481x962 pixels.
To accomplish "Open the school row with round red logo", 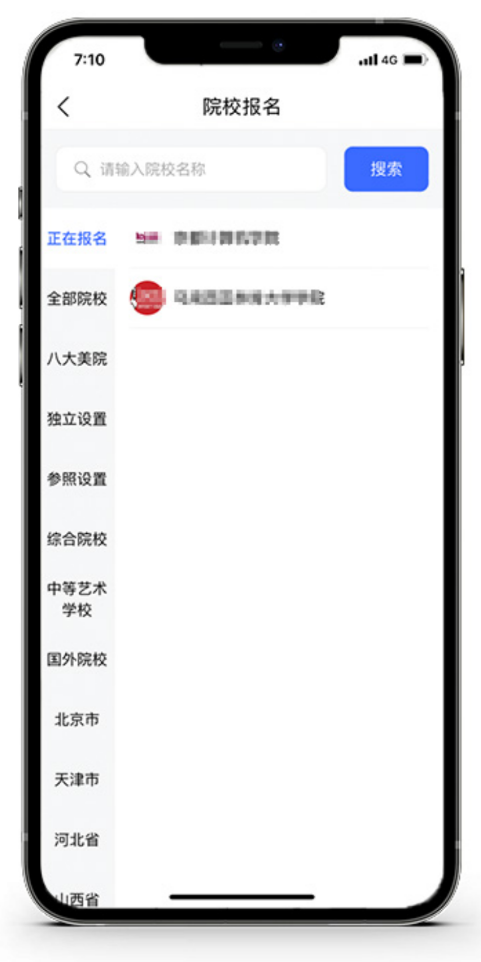I will 279,298.
